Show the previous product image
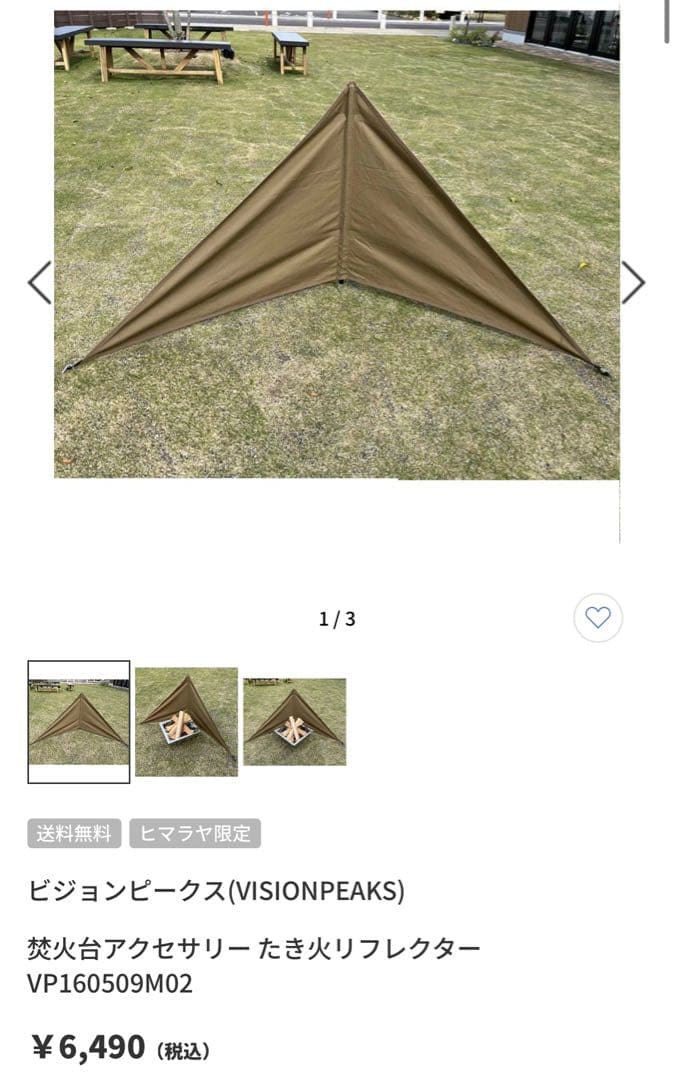This screenshot has height=1080, width=675. (39, 282)
